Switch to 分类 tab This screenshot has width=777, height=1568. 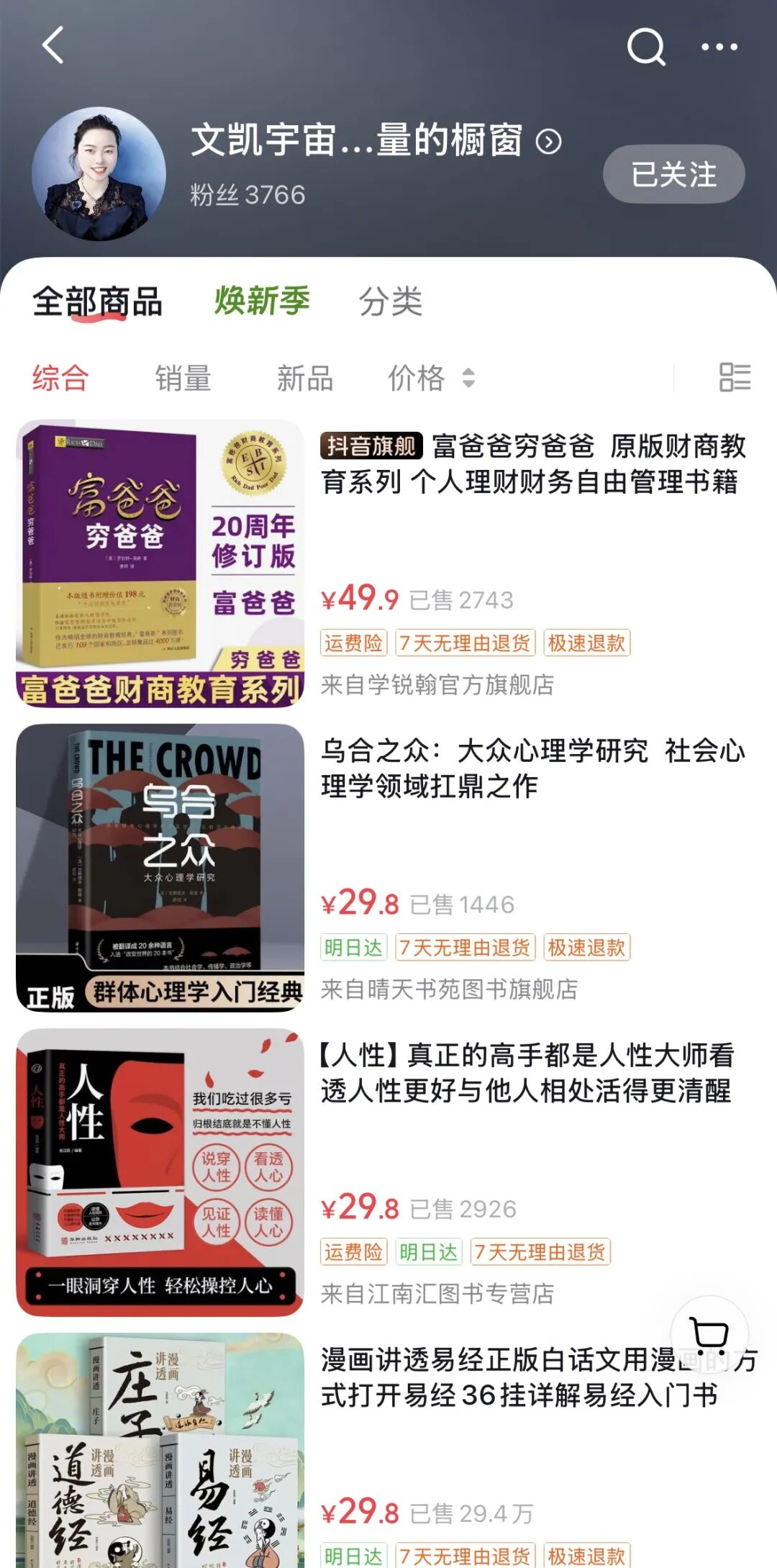point(391,302)
